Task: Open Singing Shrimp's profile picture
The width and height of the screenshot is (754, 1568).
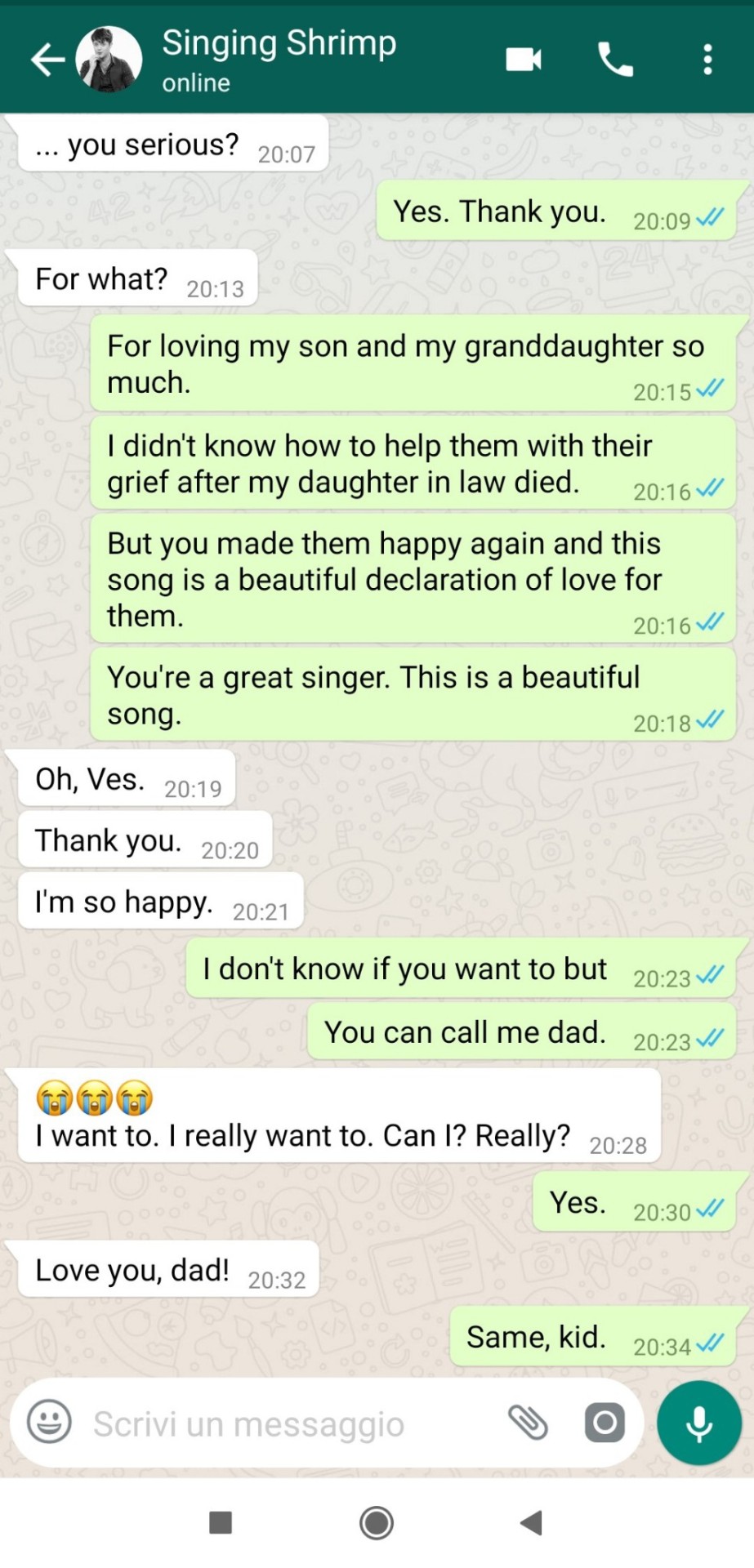Action: [109, 60]
